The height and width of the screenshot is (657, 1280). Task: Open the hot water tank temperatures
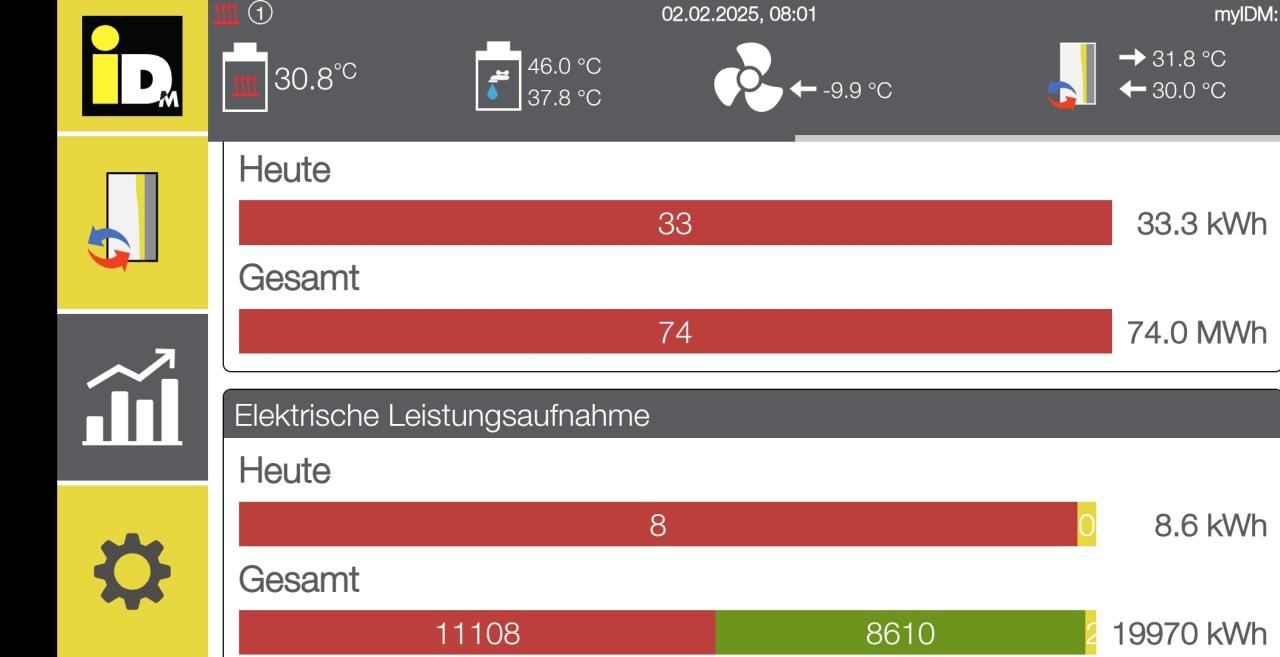point(539,77)
